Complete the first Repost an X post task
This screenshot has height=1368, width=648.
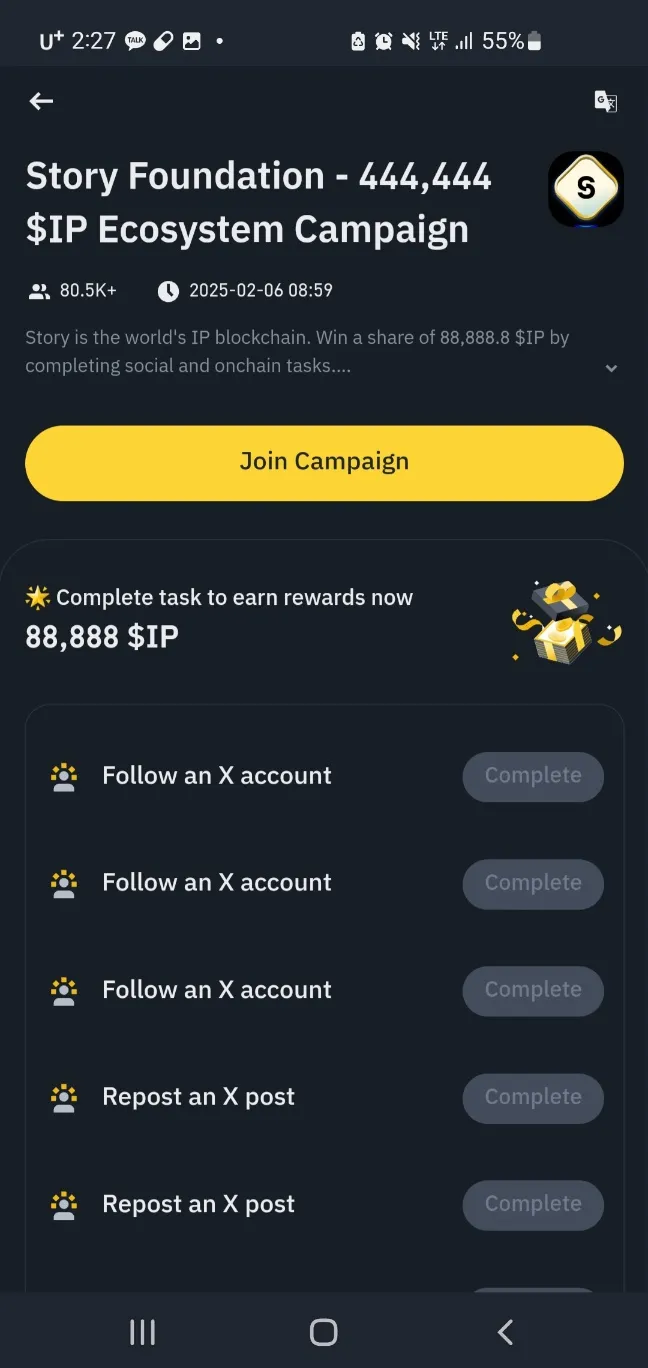[x=532, y=1097]
